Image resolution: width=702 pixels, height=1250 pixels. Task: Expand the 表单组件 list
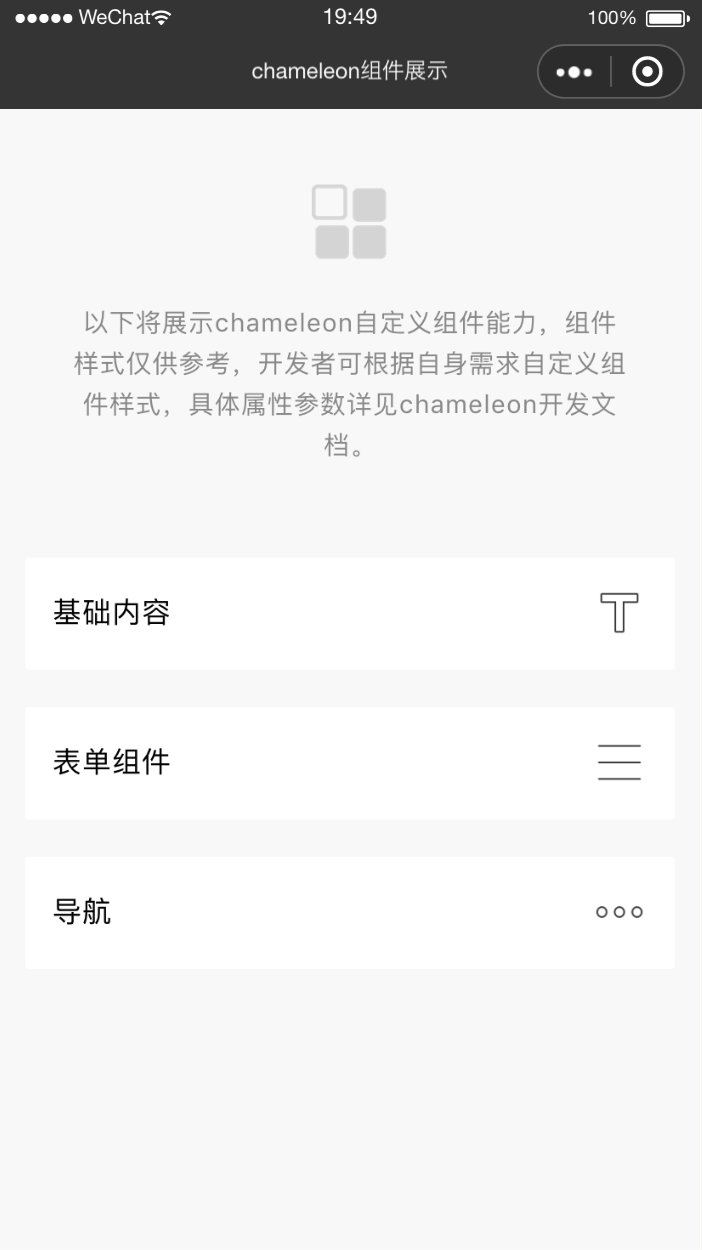[x=350, y=763]
